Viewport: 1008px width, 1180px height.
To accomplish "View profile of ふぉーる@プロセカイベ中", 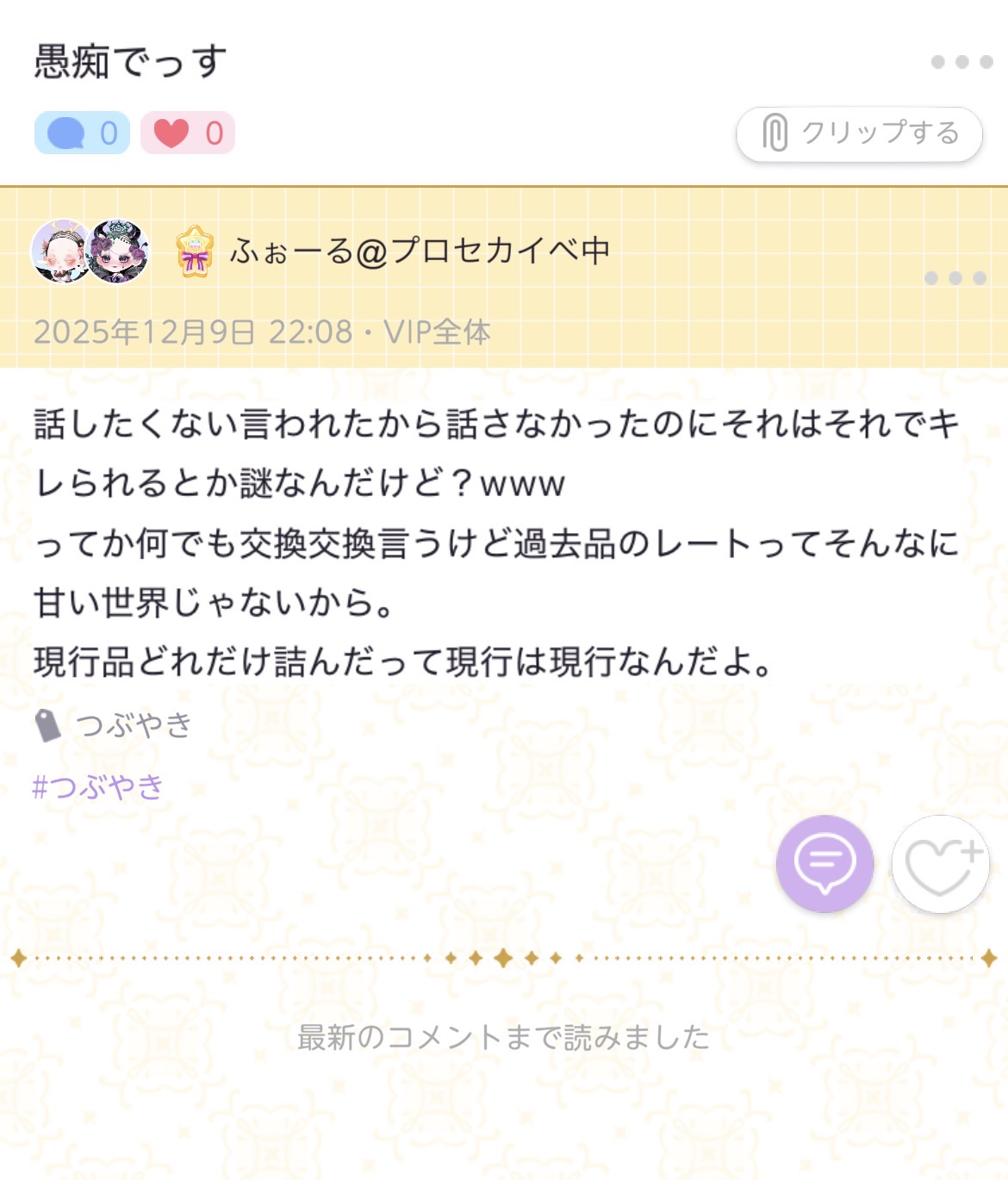I will pyautogui.click(x=420, y=251).
